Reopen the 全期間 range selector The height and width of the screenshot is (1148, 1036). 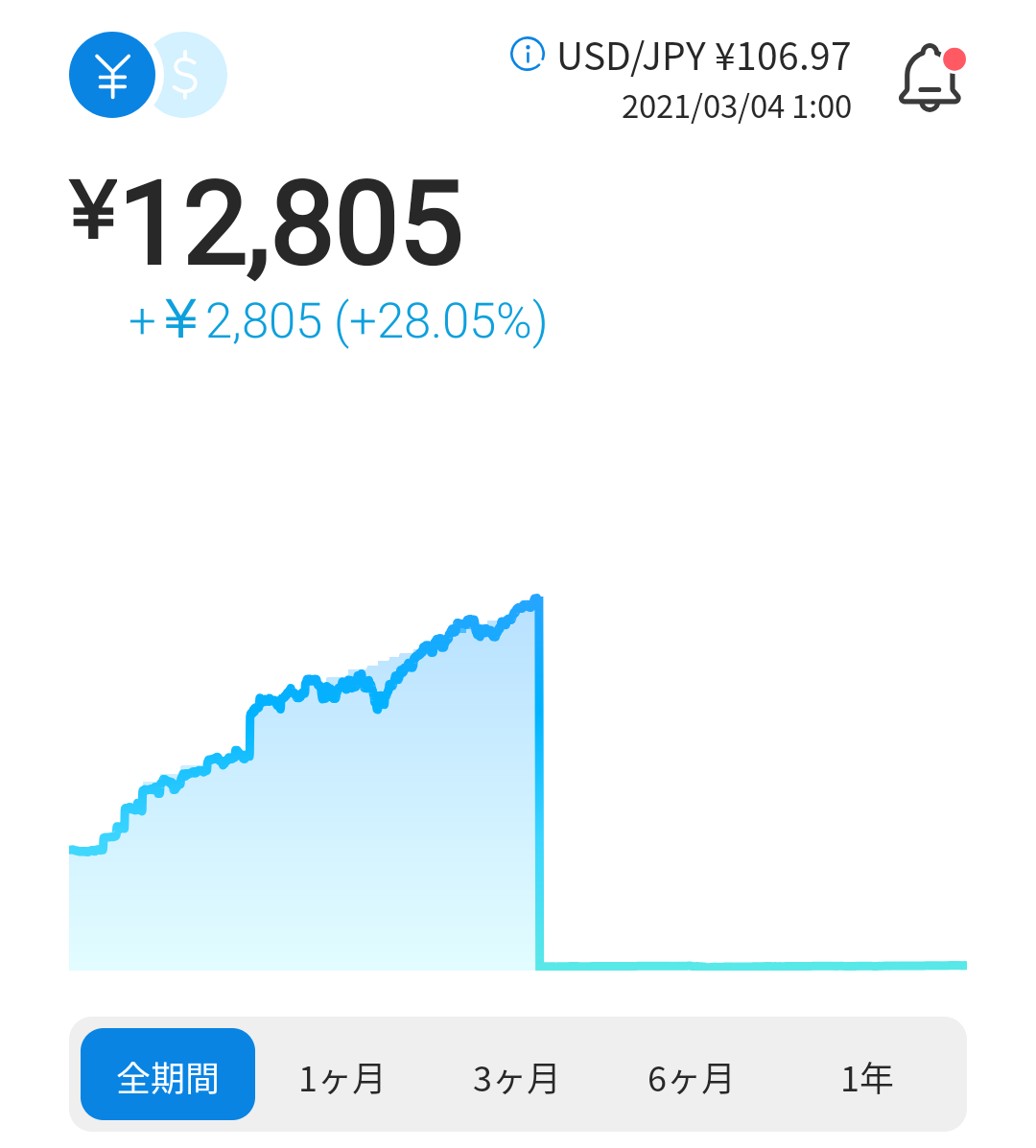(168, 1074)
